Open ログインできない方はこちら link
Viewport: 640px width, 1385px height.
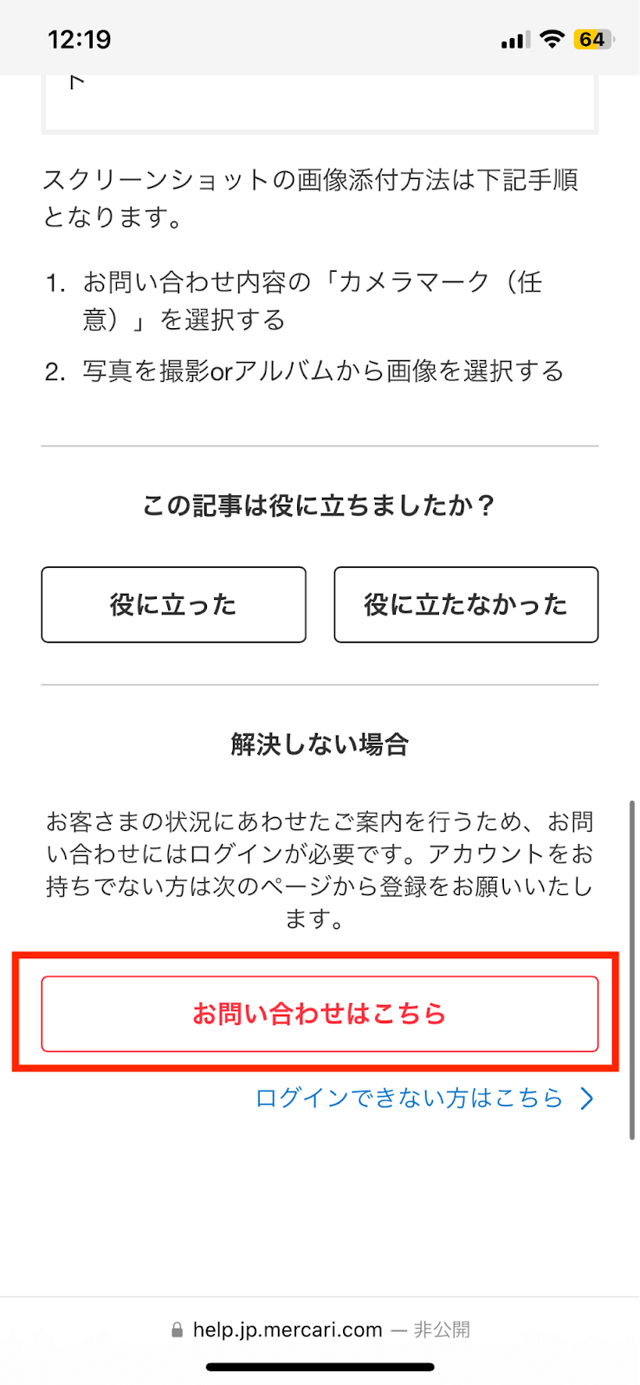coord(424,1098)
